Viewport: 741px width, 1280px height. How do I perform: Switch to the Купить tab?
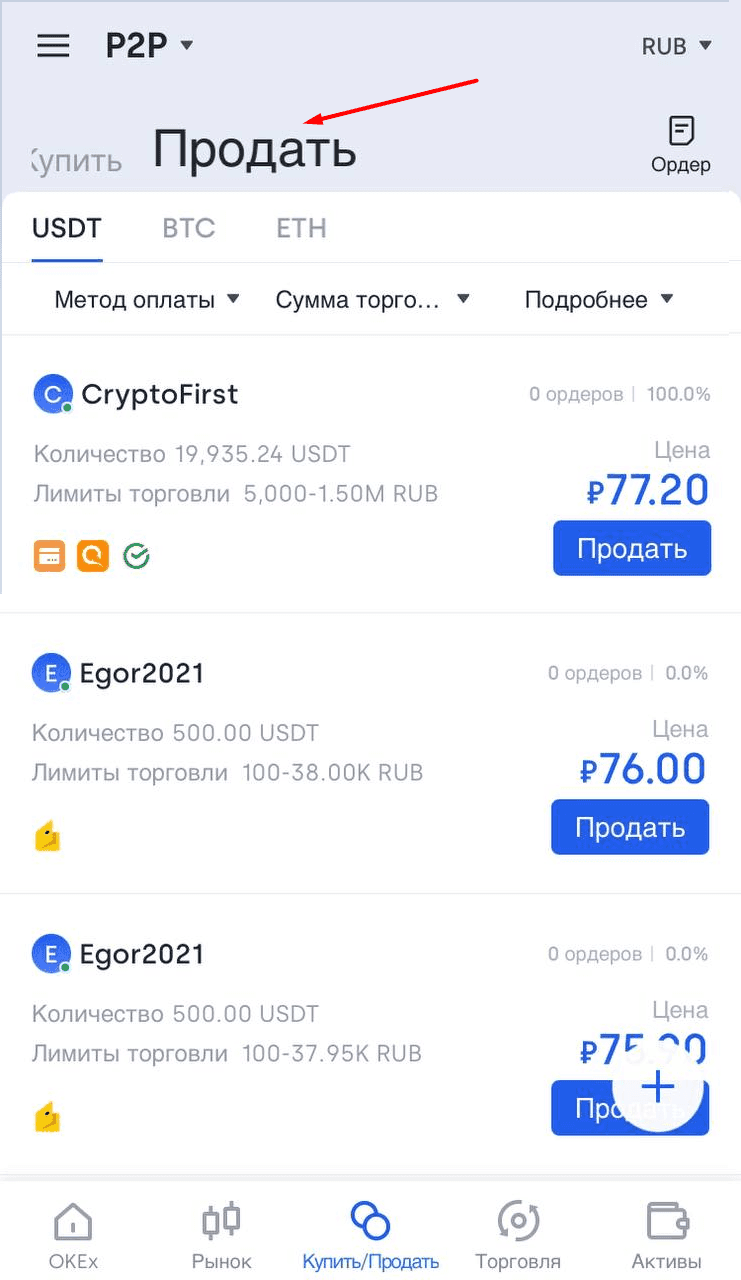pyautogui.click(x=75, y=160)
